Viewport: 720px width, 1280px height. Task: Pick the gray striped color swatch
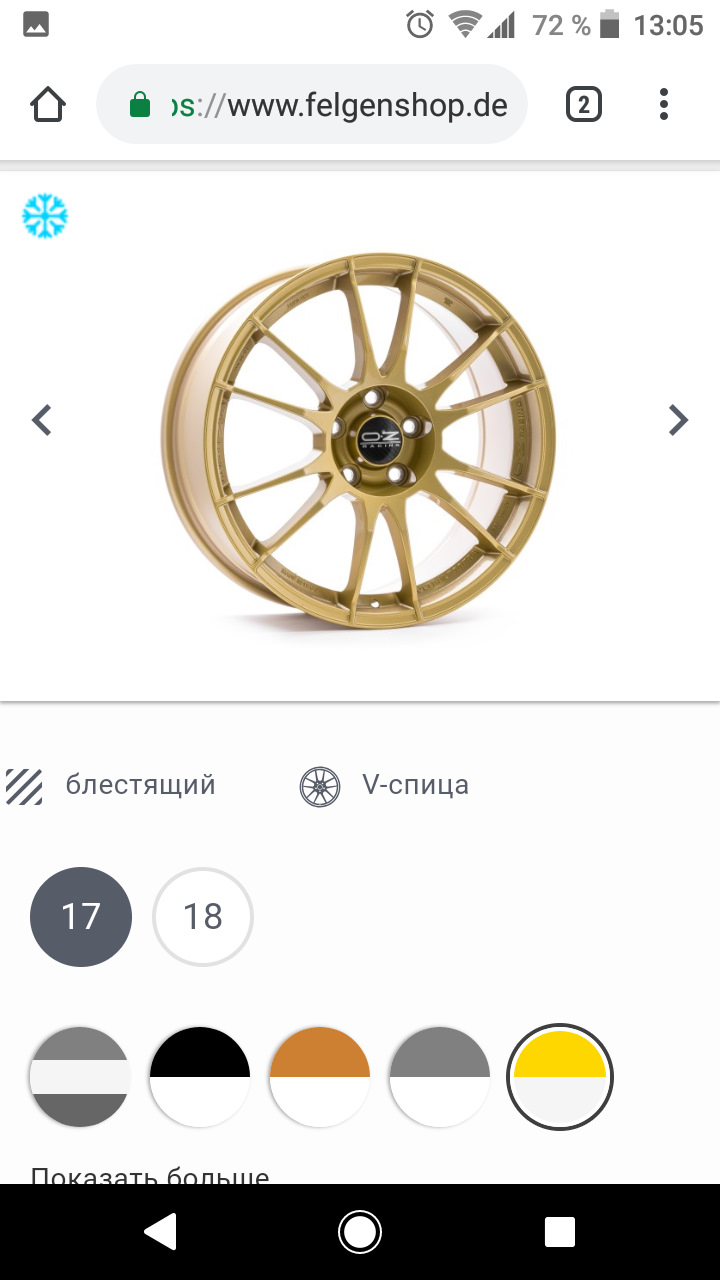pyautogui.click(x=80, y=1076)
